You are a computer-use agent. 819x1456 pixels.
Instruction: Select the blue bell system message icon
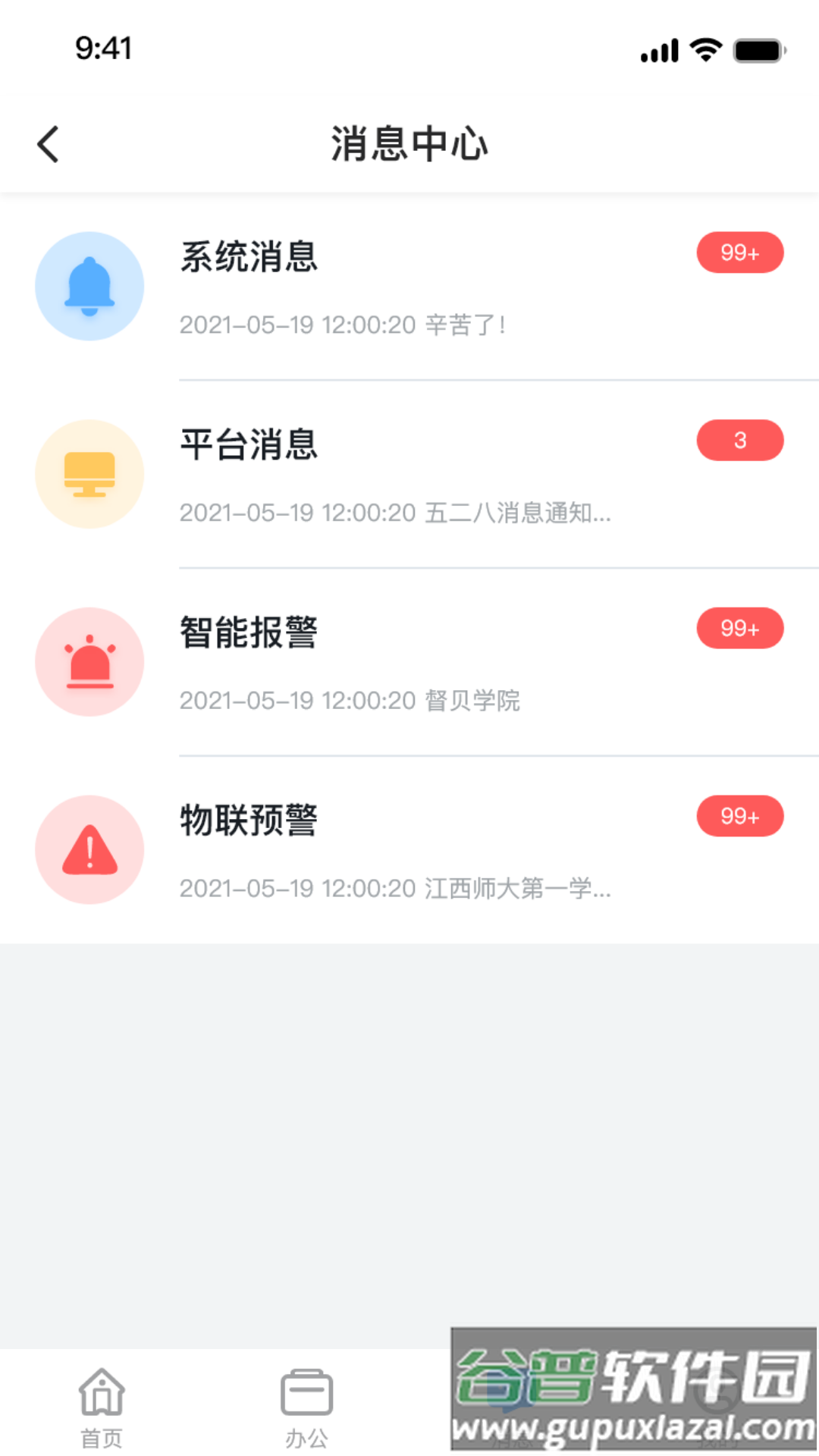[89, 285]
